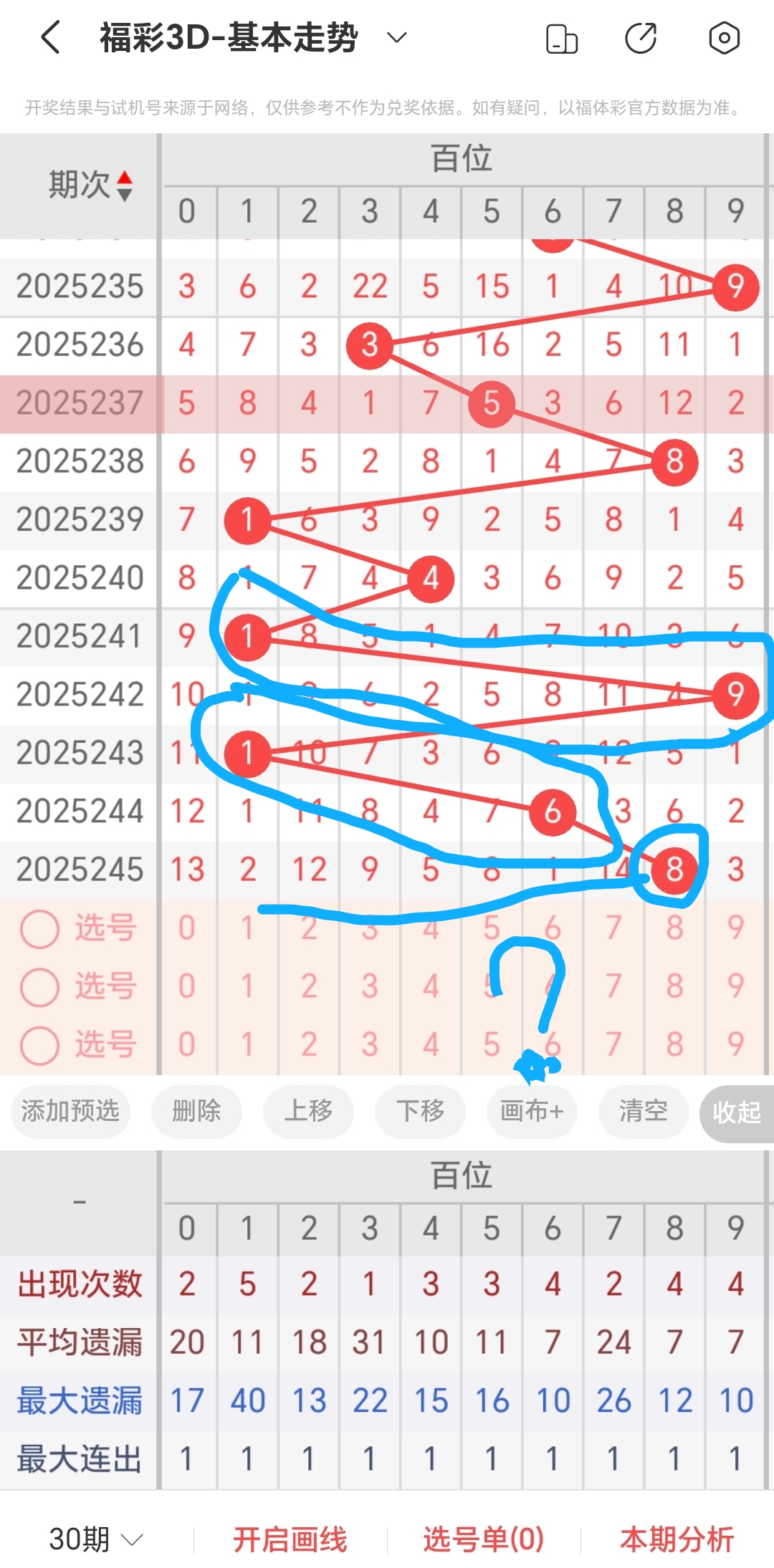Screen dimensions: 774x1568
Task: Go back using the top-left arrow
Action: [x=50, y=38]
